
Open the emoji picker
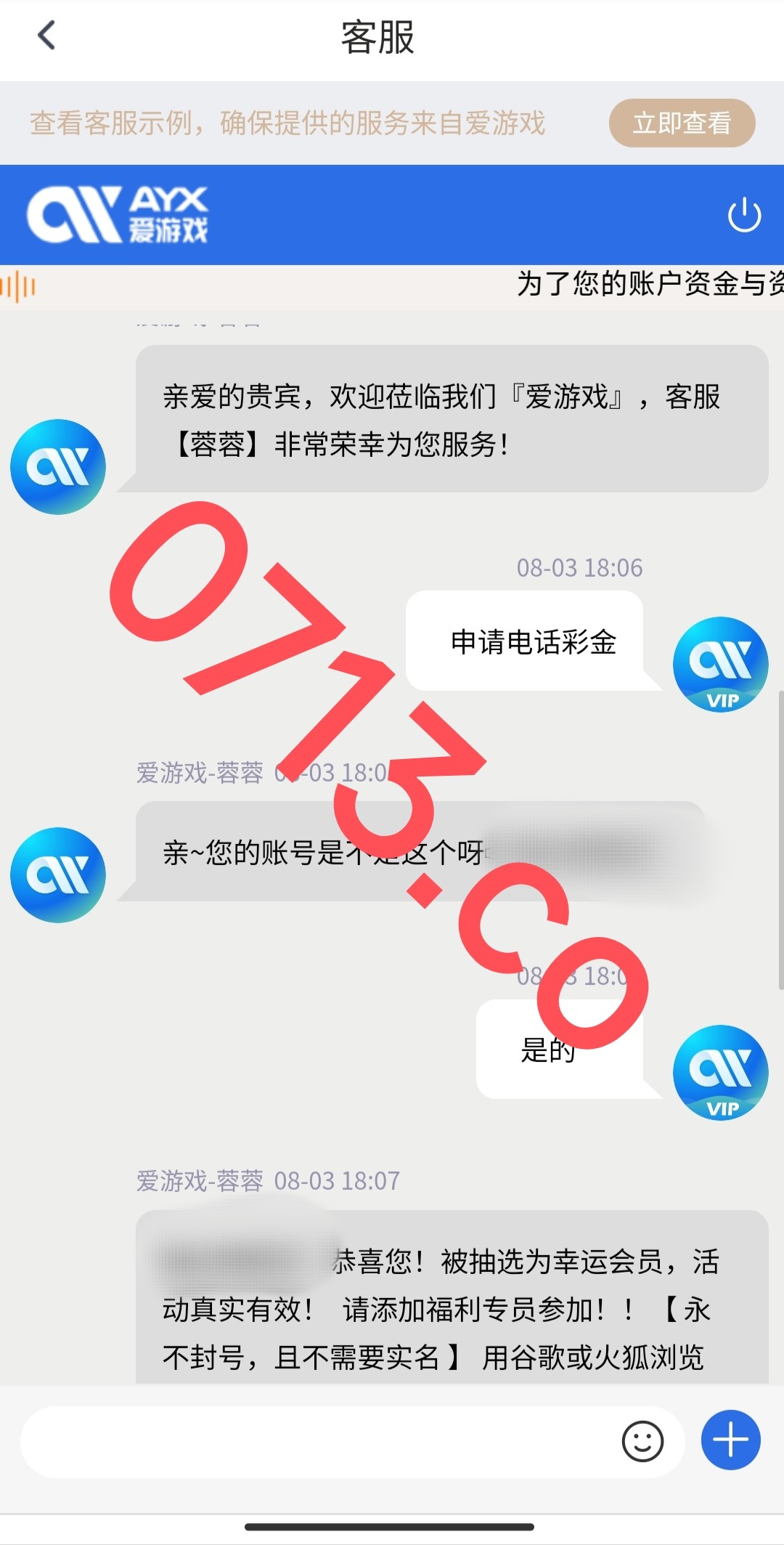pos(642,1441)
